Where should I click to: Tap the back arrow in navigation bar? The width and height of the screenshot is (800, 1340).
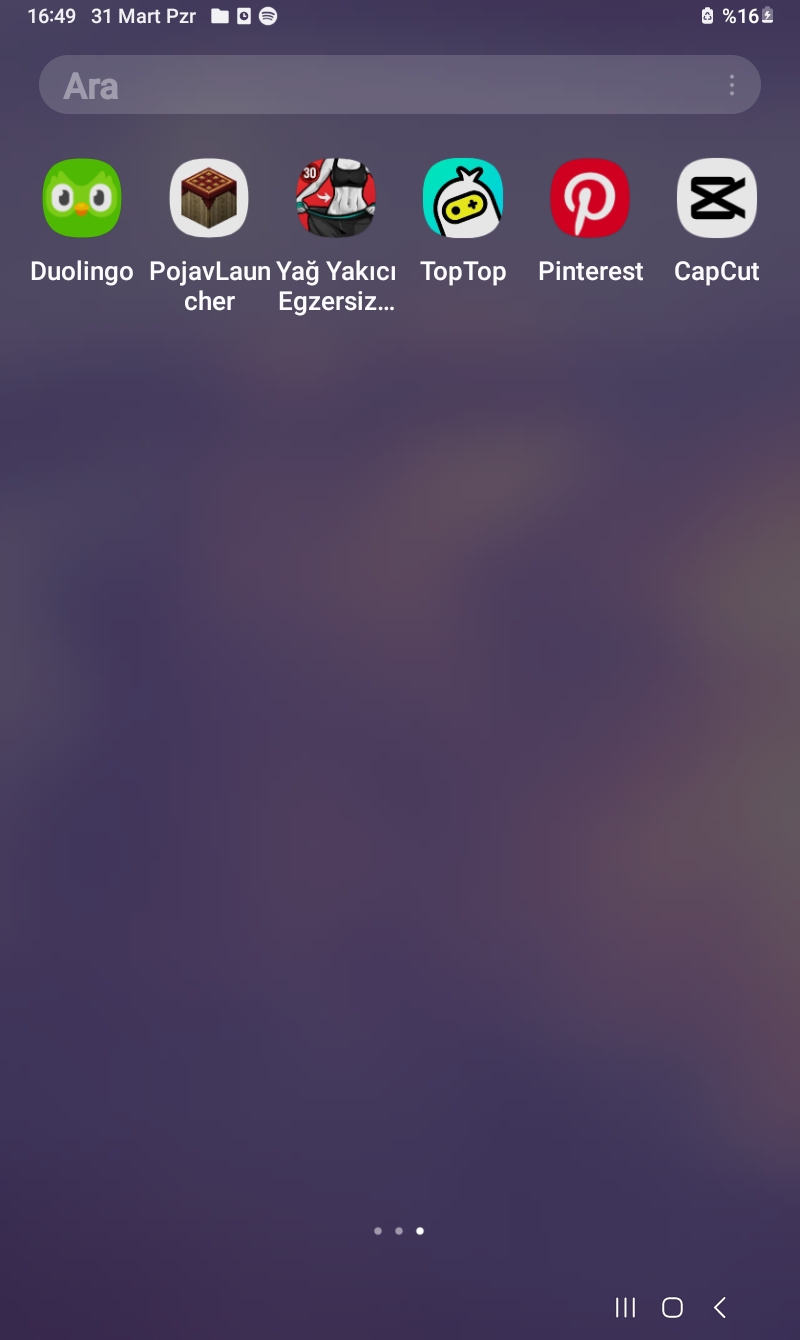(720, 1307)
